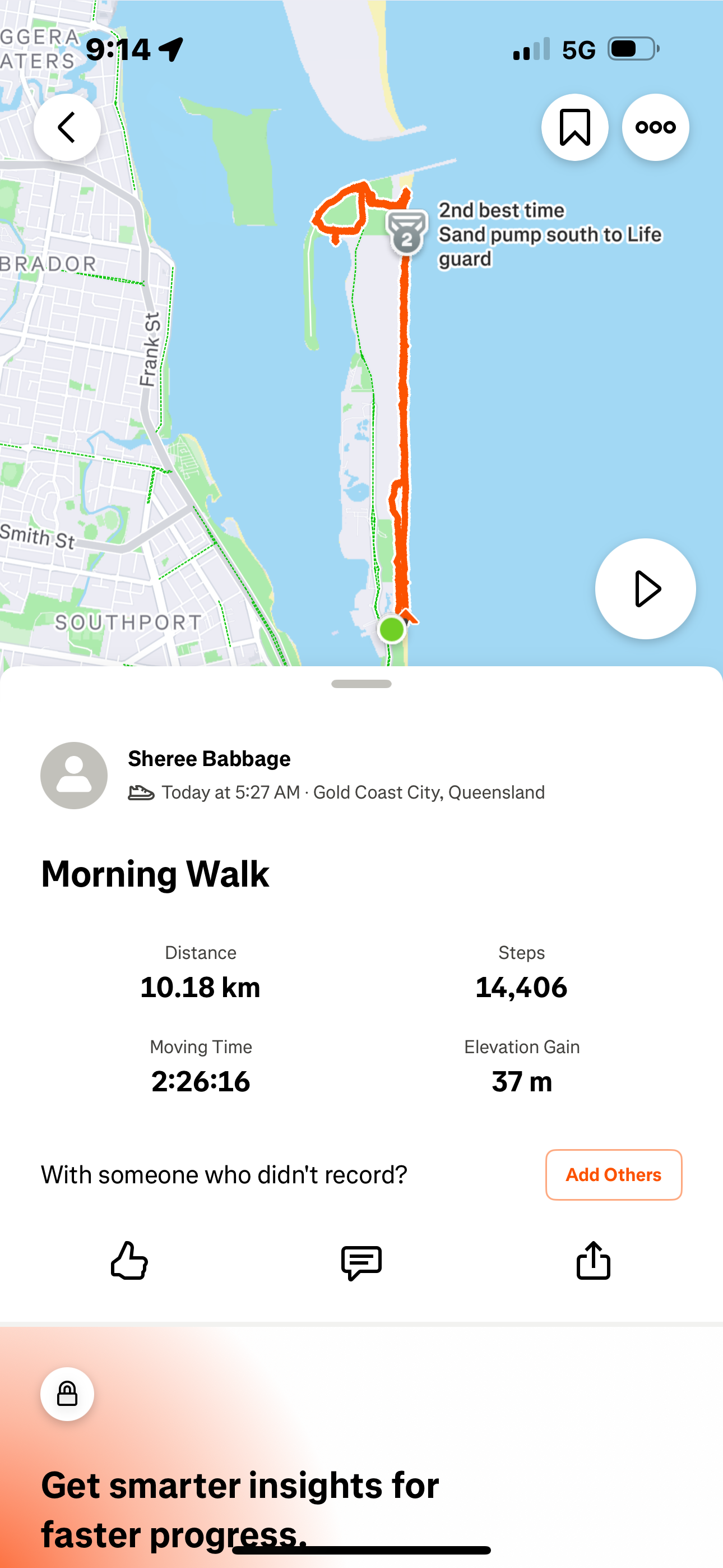Play the route flyover animation
The image size is (723, 1568).
point(645,589)
